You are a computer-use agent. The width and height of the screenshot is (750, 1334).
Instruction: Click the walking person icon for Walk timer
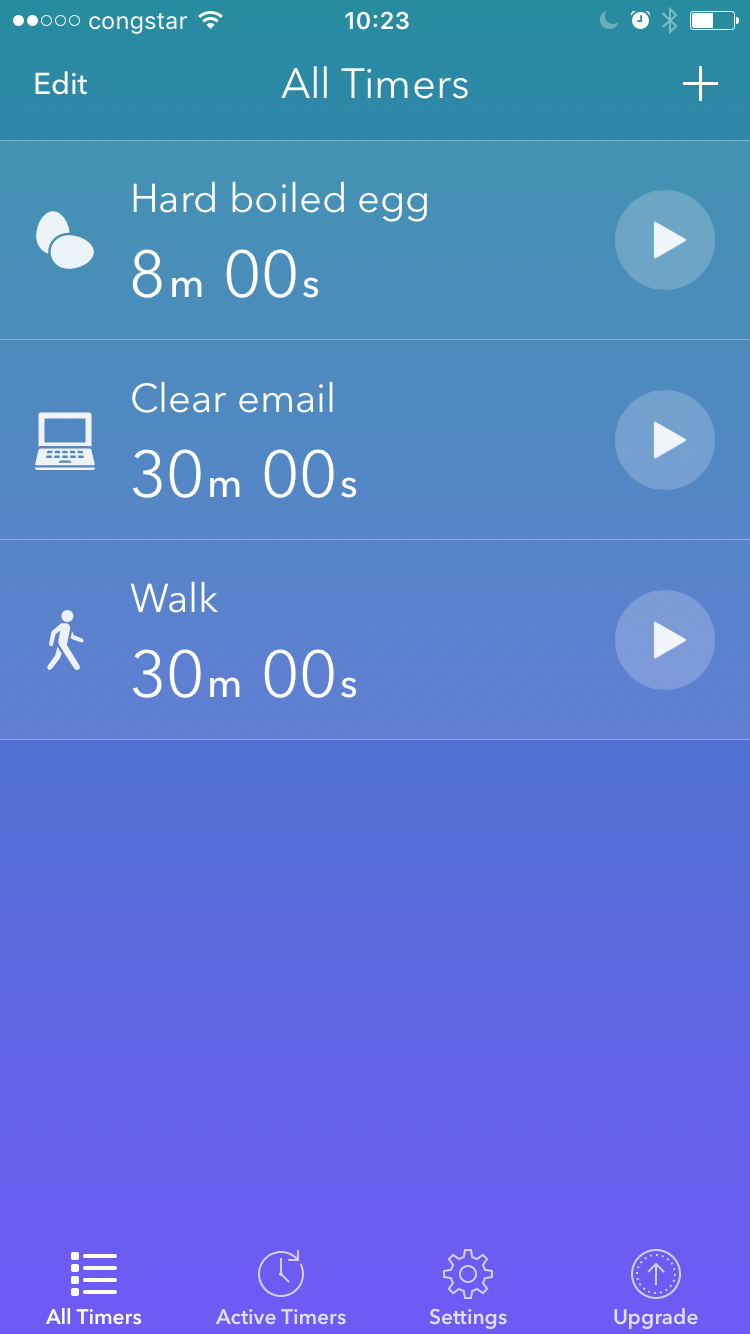pos(65,640)
